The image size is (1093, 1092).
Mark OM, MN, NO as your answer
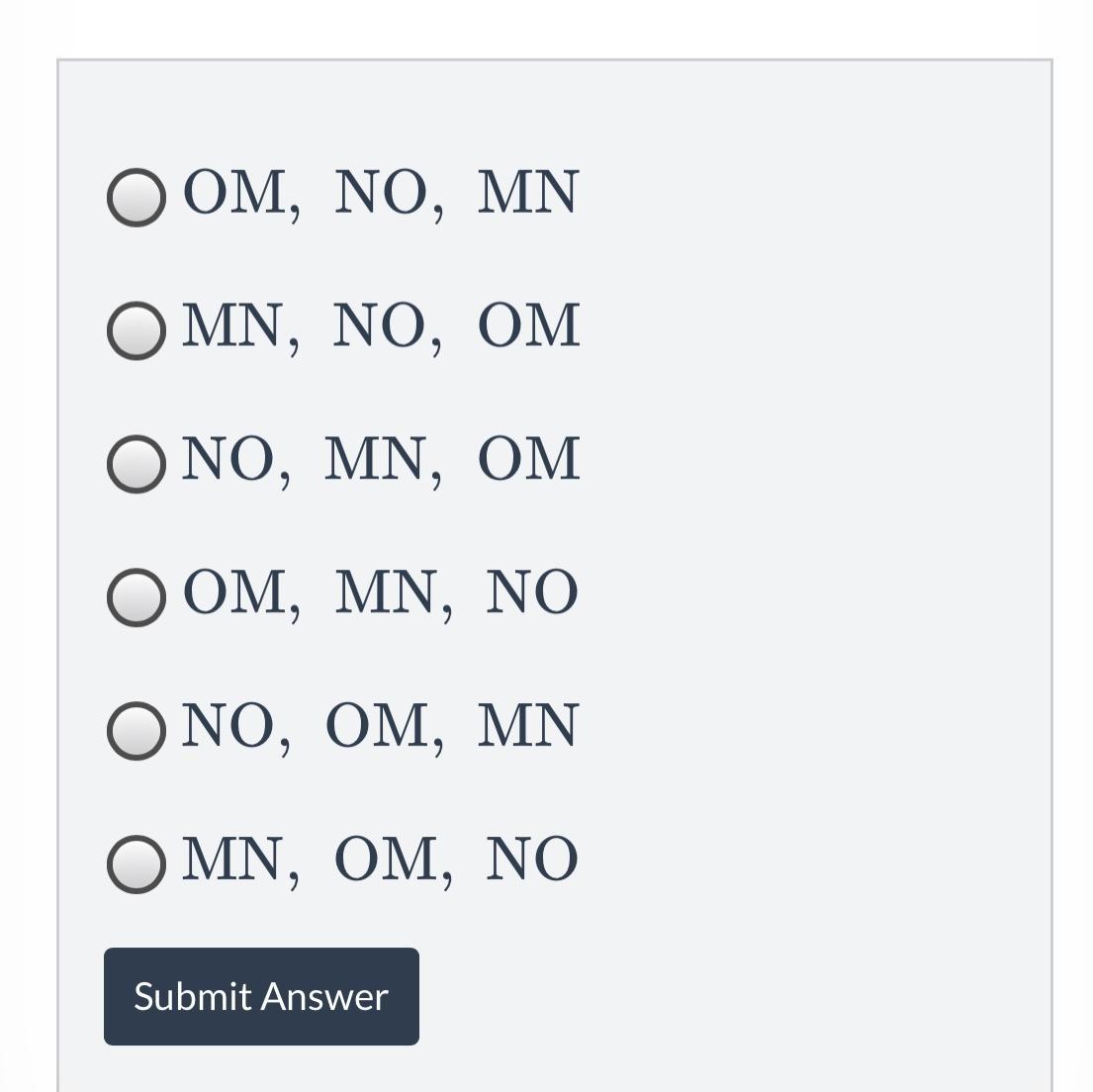click(137, 597)
